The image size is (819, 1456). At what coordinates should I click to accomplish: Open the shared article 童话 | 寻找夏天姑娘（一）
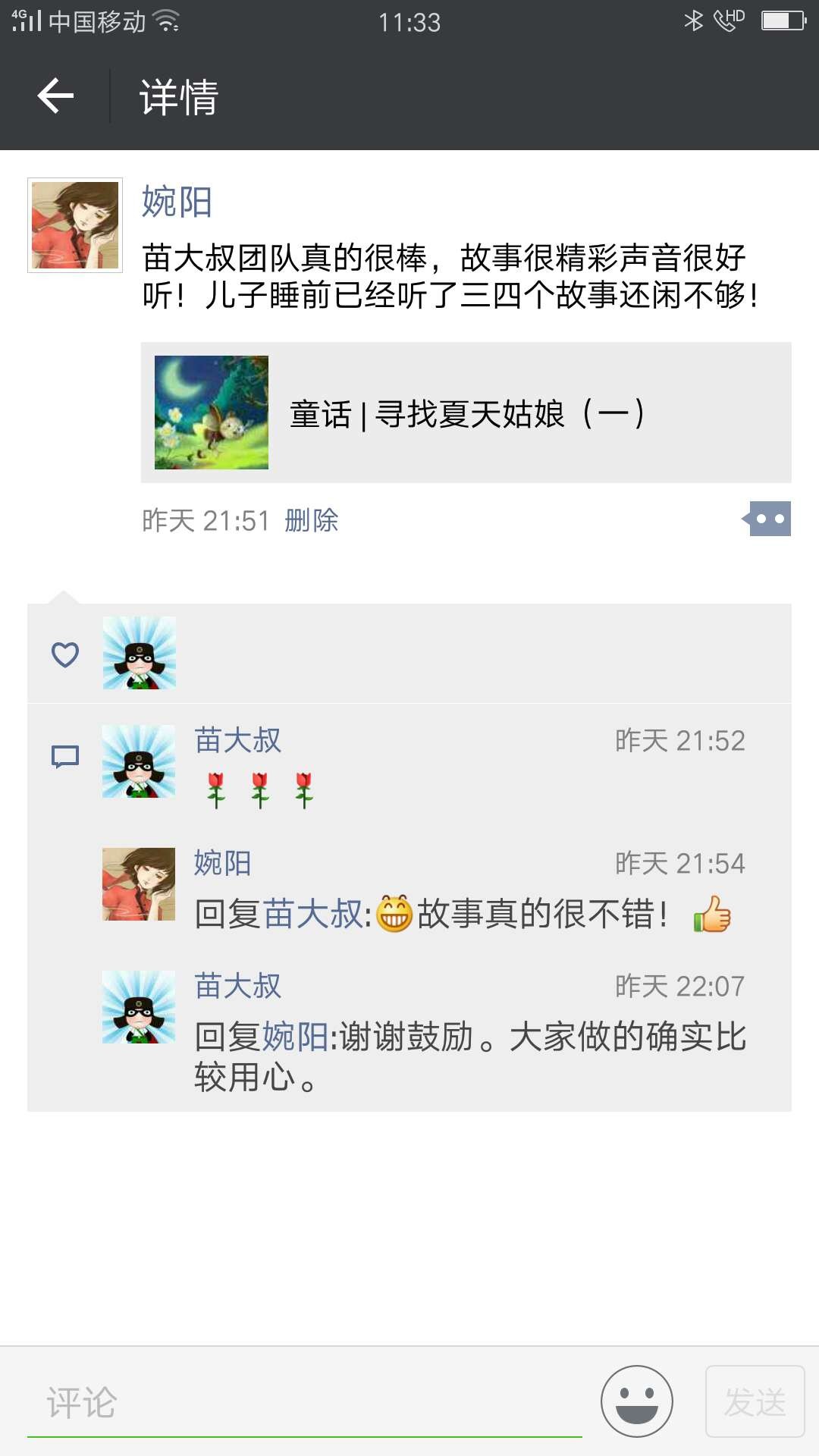click(466, 413)
